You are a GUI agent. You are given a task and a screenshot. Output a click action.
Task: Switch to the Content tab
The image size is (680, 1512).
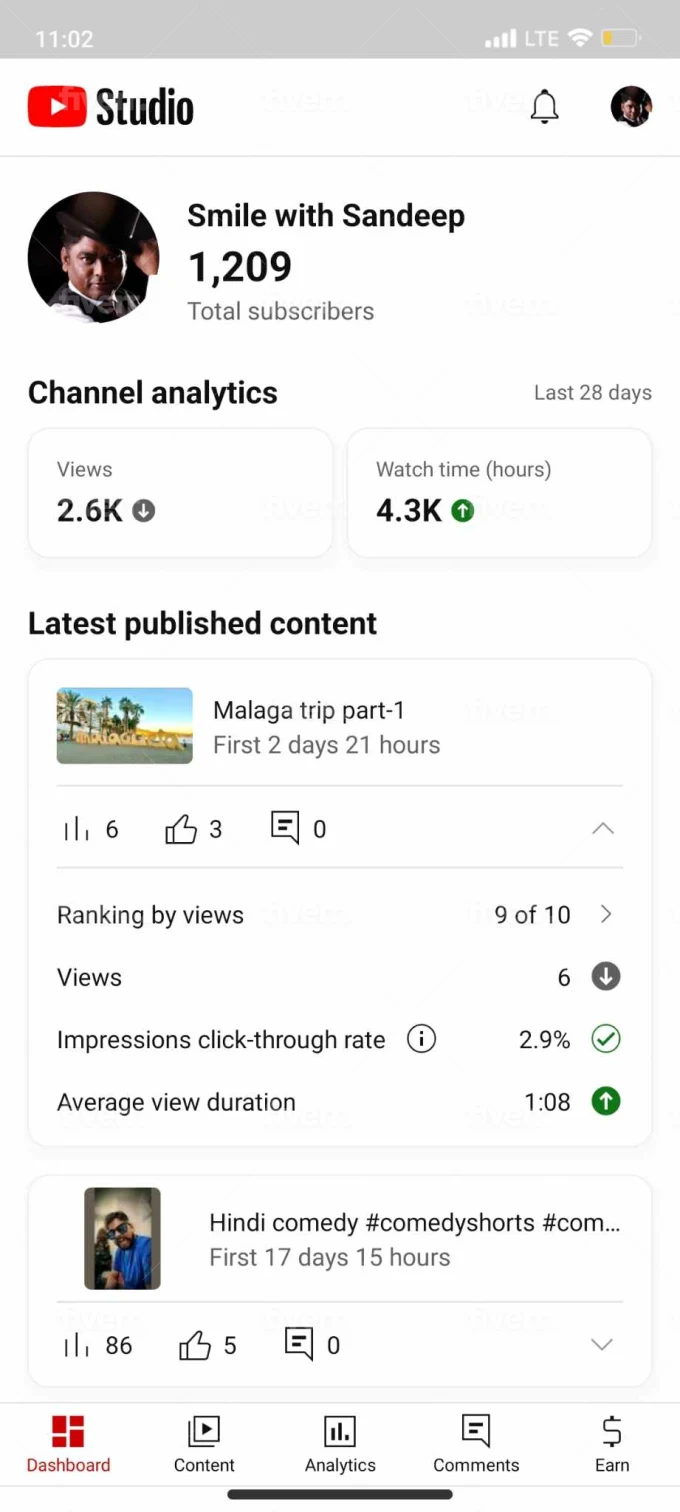point(204,1444)
